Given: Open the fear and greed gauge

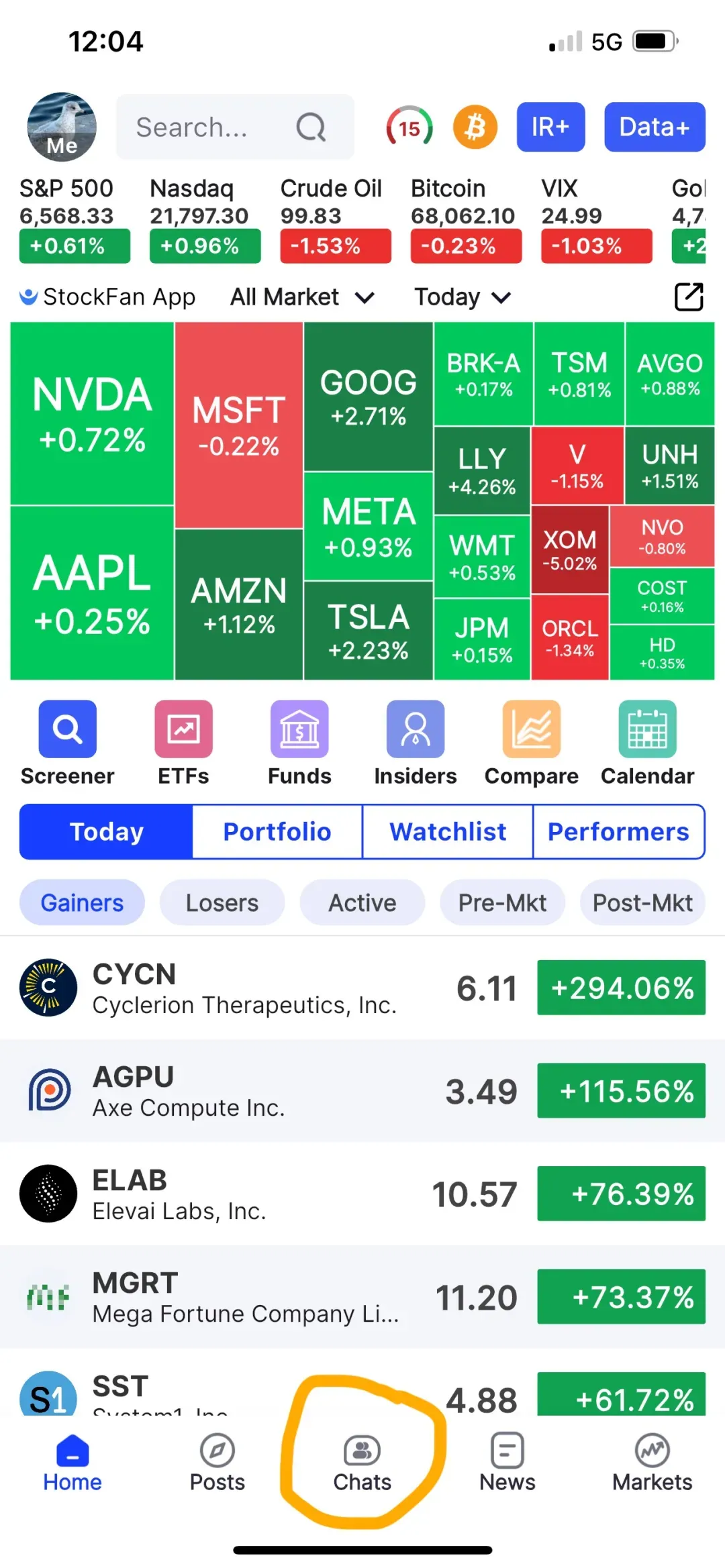Looking at the screenshot, I should coord(409,127).
